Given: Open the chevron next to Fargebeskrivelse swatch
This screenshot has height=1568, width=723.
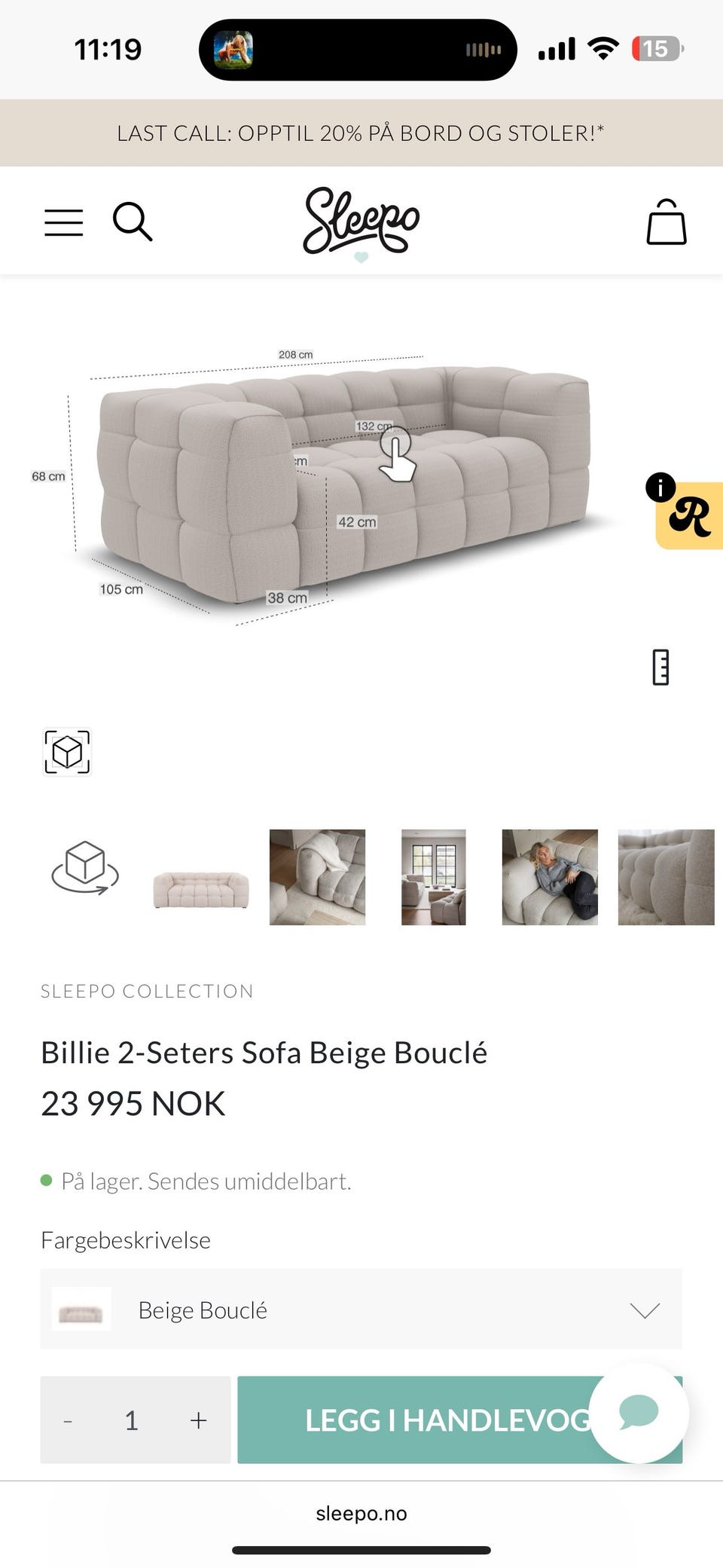Looking at the screenshot, I should (644, 1310).
